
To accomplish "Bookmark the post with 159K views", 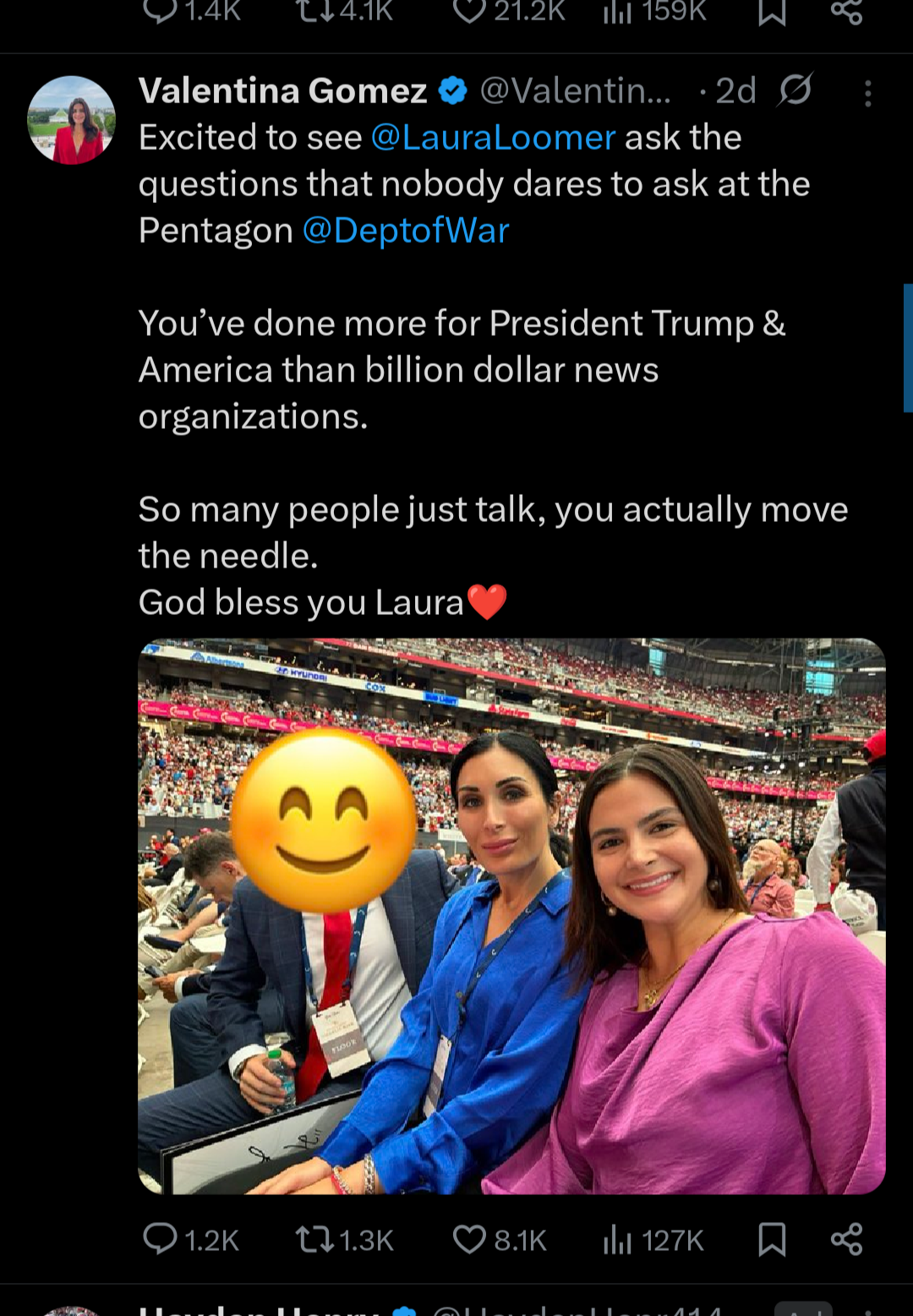I will coord(772,10).
